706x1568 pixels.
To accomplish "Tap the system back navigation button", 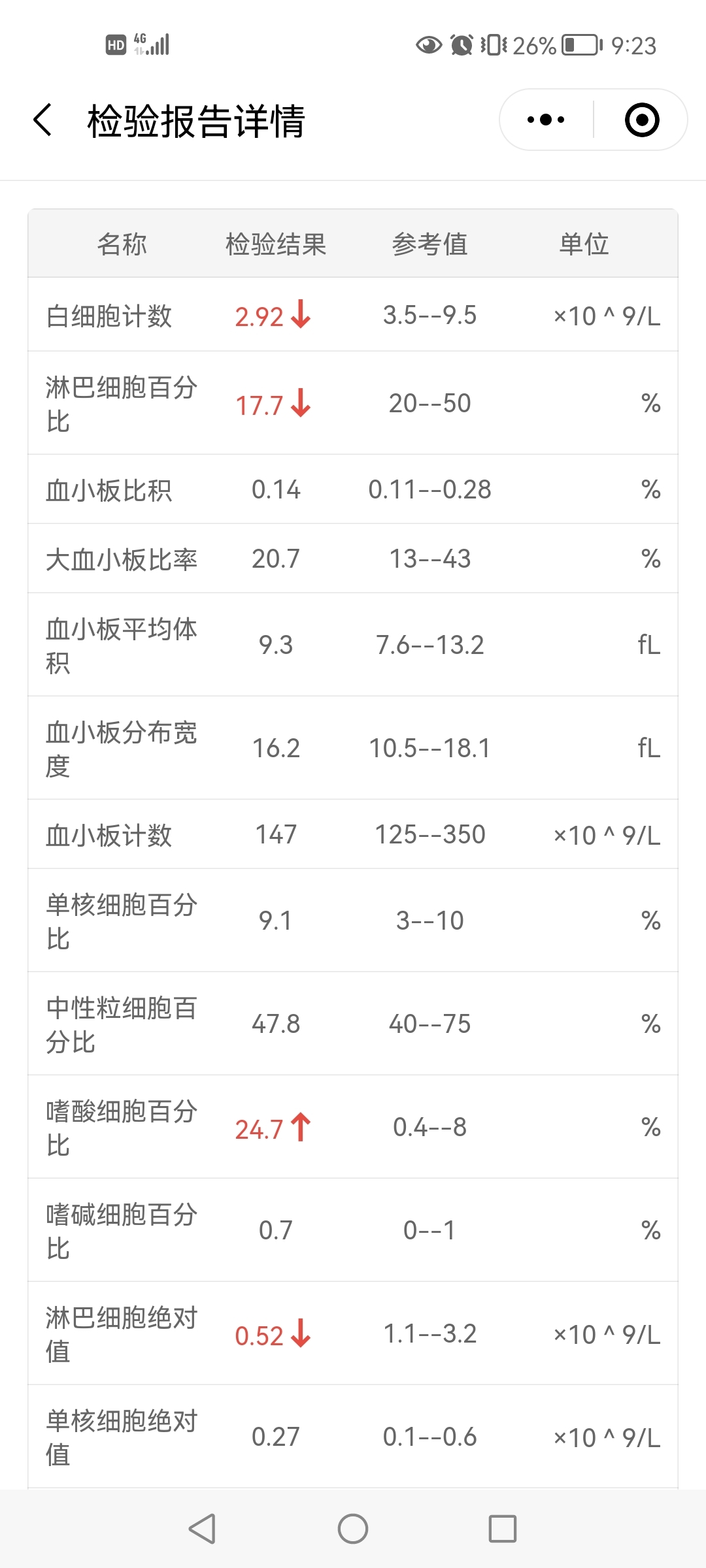I will coord(202,1529).
